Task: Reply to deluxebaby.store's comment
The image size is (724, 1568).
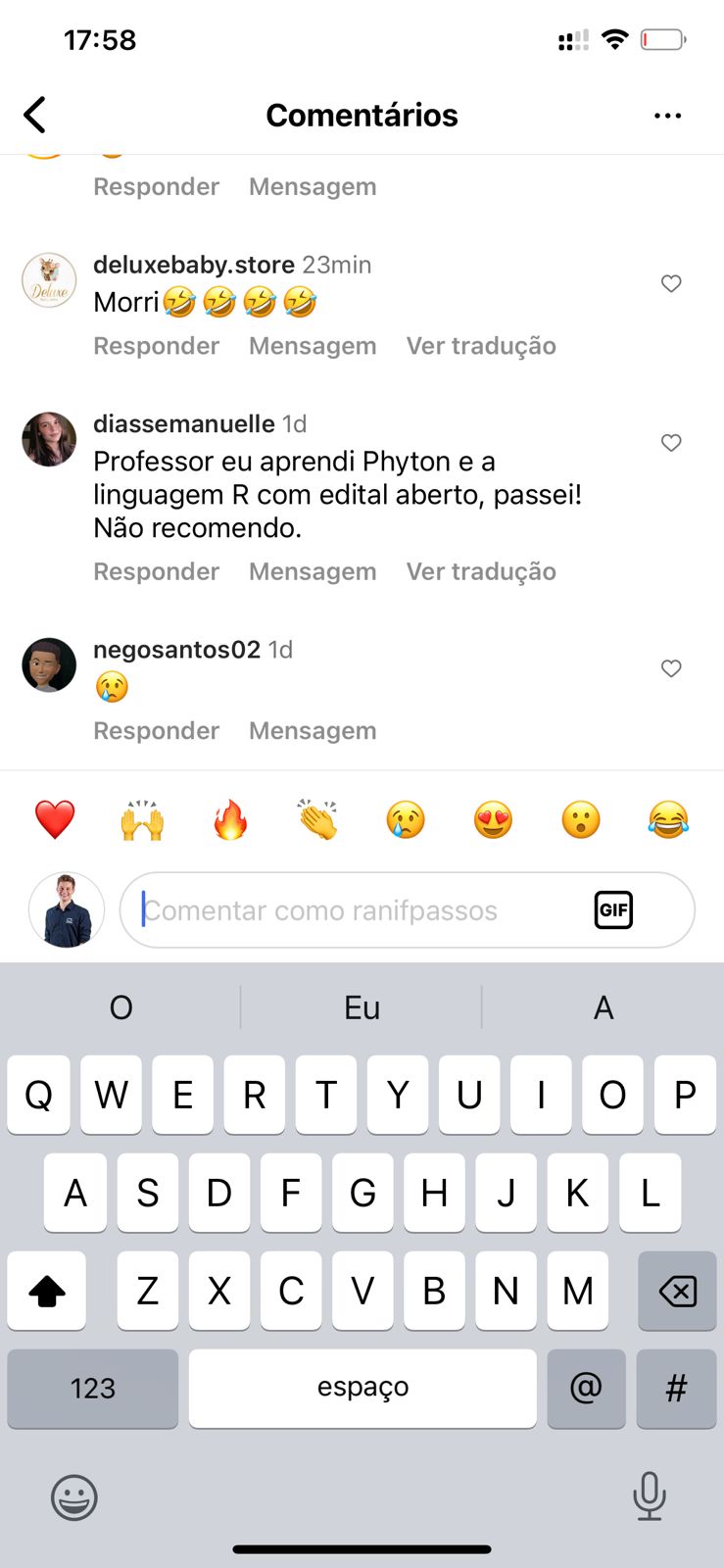Action: coord(156,346)
